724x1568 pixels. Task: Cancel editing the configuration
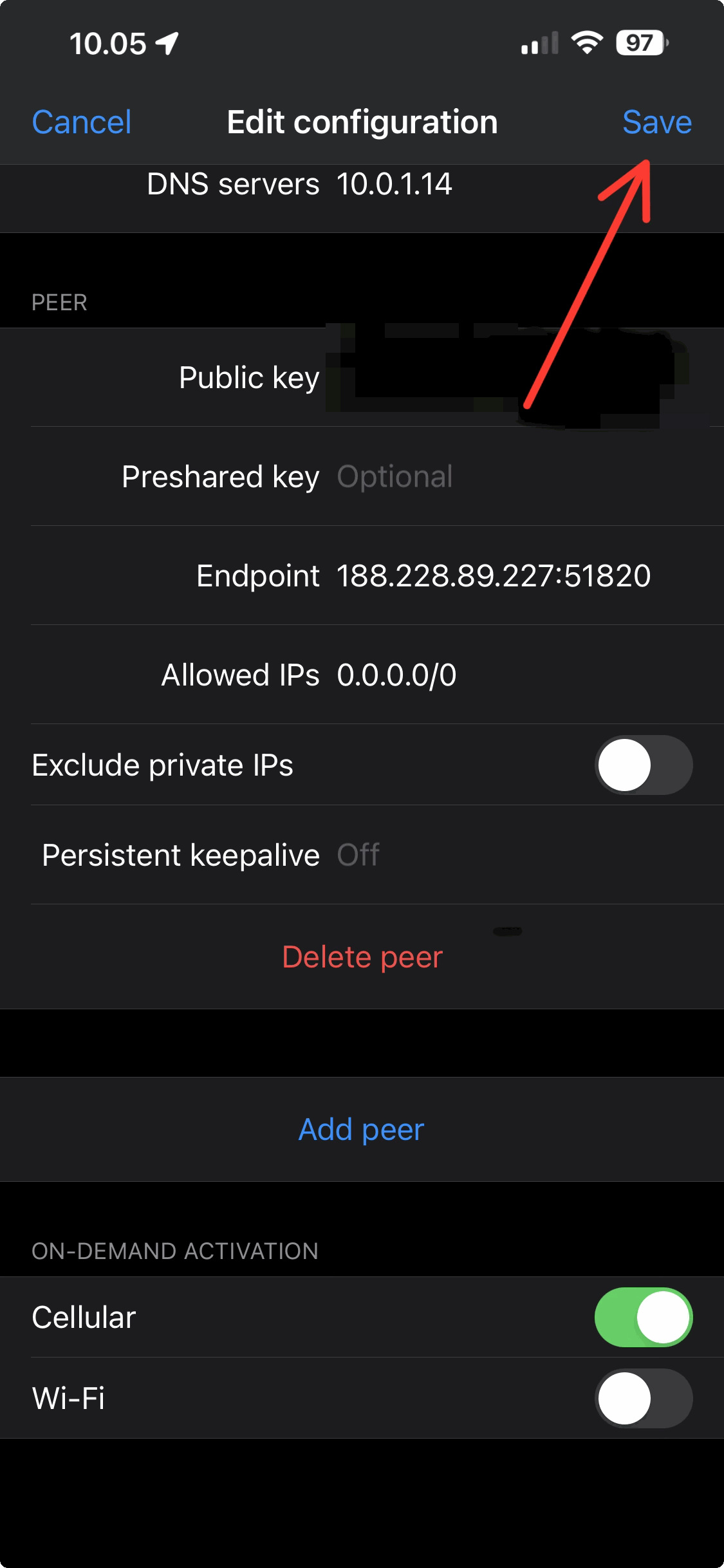pyautogui.click(x=82, y=122)
